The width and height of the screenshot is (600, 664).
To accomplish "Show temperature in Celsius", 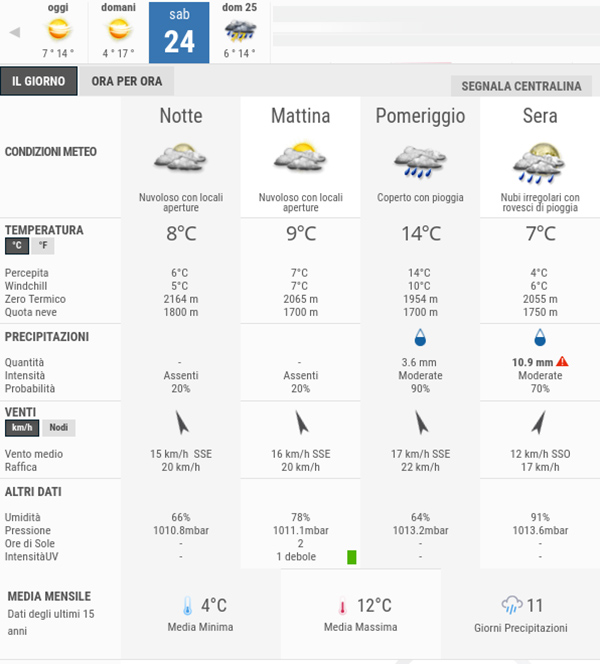I will (x=17, y=246).
